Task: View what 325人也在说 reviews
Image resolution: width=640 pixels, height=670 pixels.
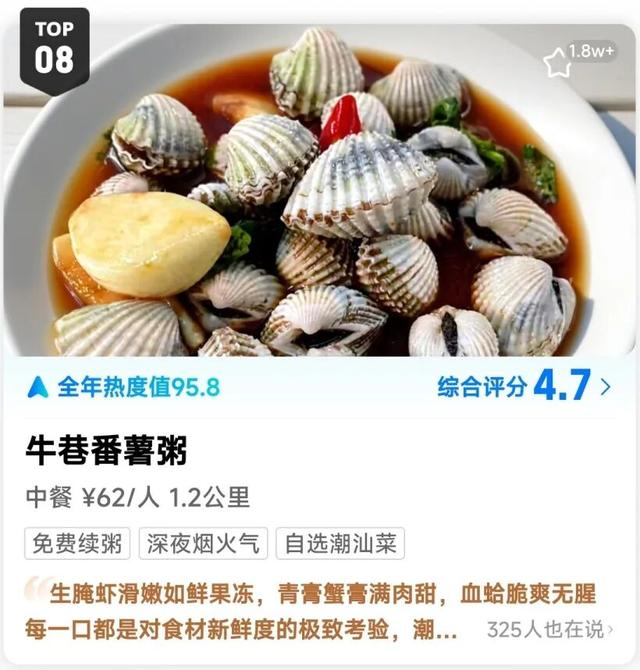Action: (550, 630)
